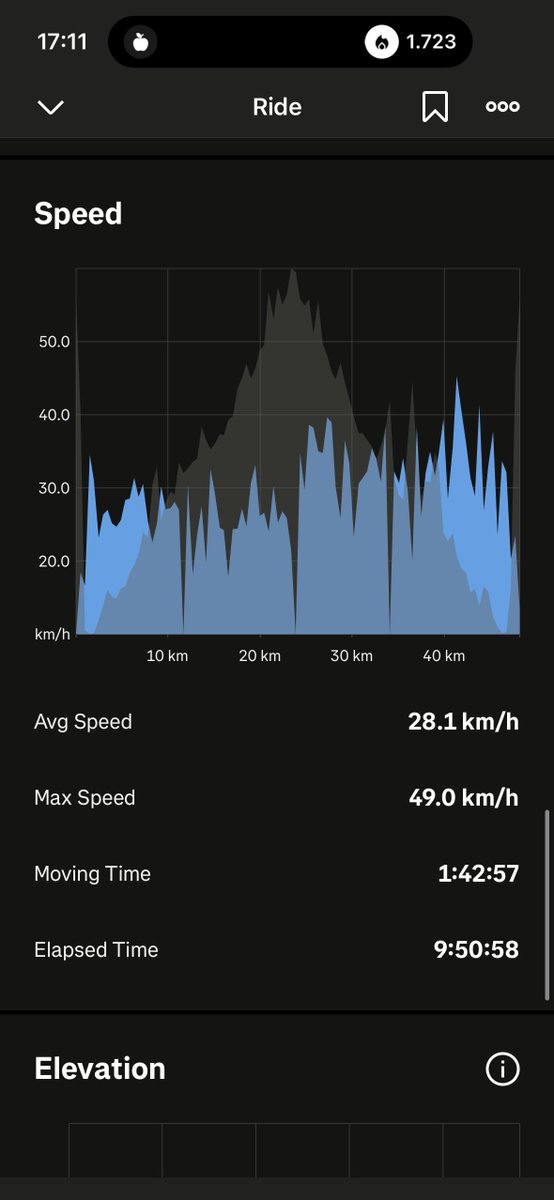Open the Elevation info icon
This screenshot has height=1200, width=554.
pyautogui.click(x=502, y=1069)
